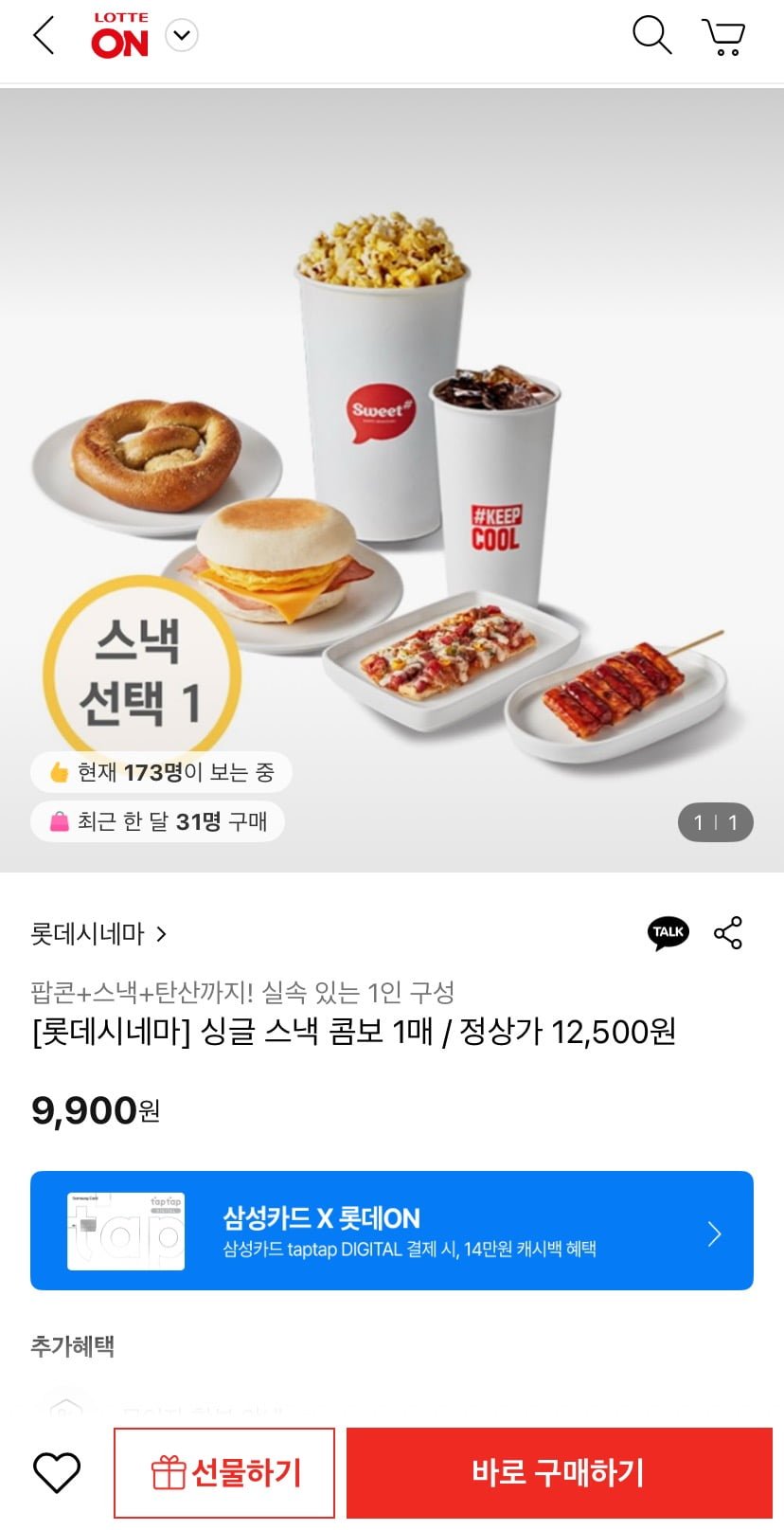This screenshot has height=1530, width=784.
Task: Go back to the previous page
Action: [x=44, y=36]
